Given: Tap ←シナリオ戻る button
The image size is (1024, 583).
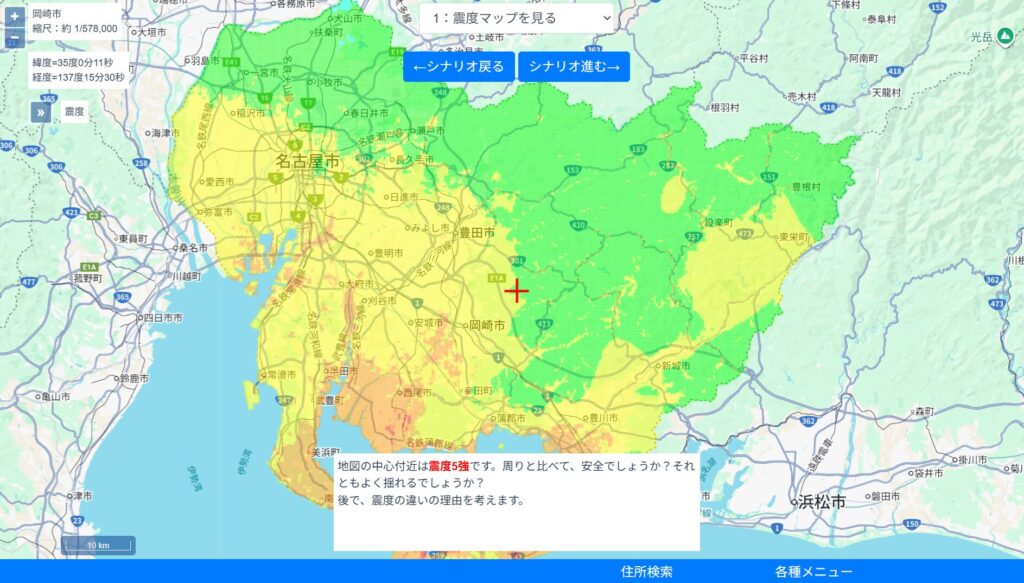Looking at the screenshot, I should (459, 67).
